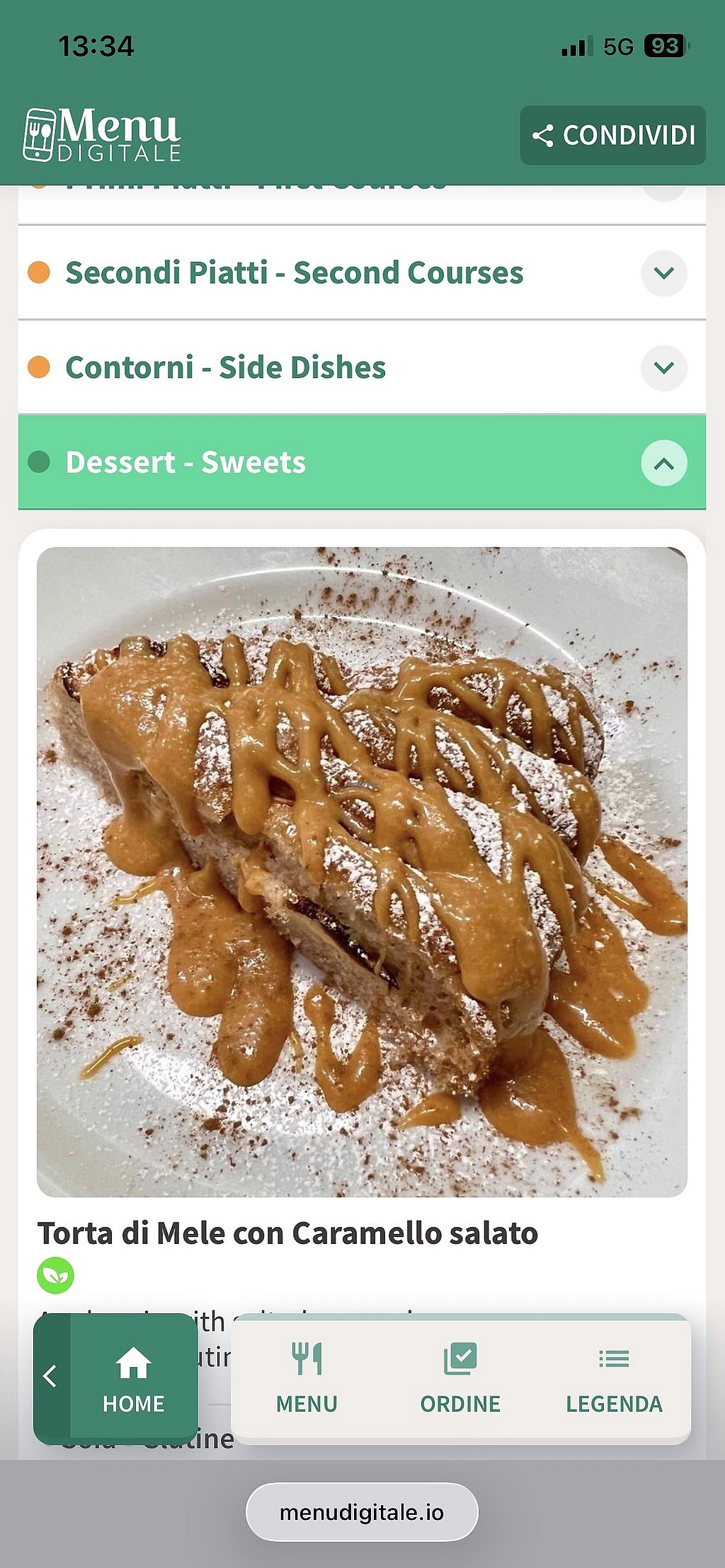Image resolution: width=725 pixels, height=1568 pixels.
Task: Share menu via Condividi button
Action: 612,135
